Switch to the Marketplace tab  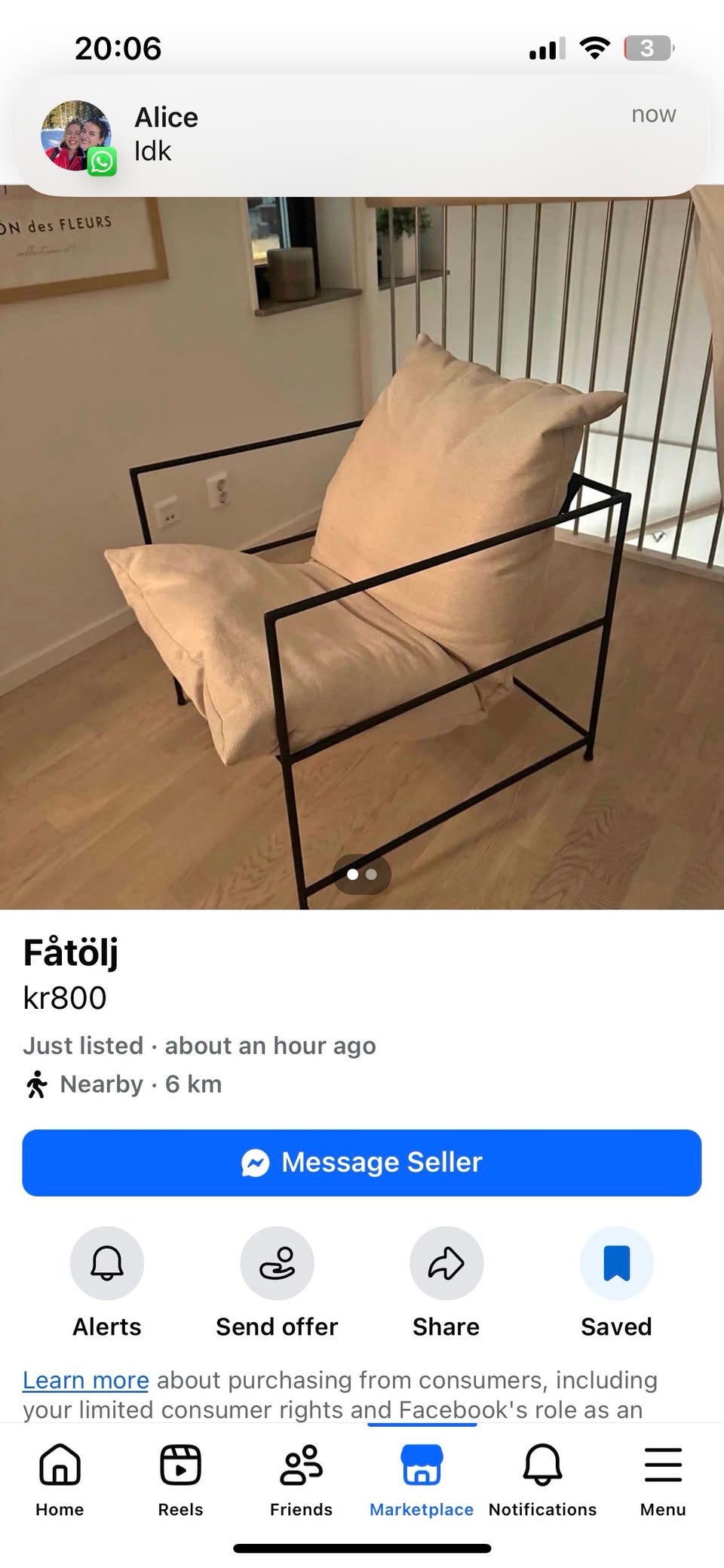pos(421,1465)
